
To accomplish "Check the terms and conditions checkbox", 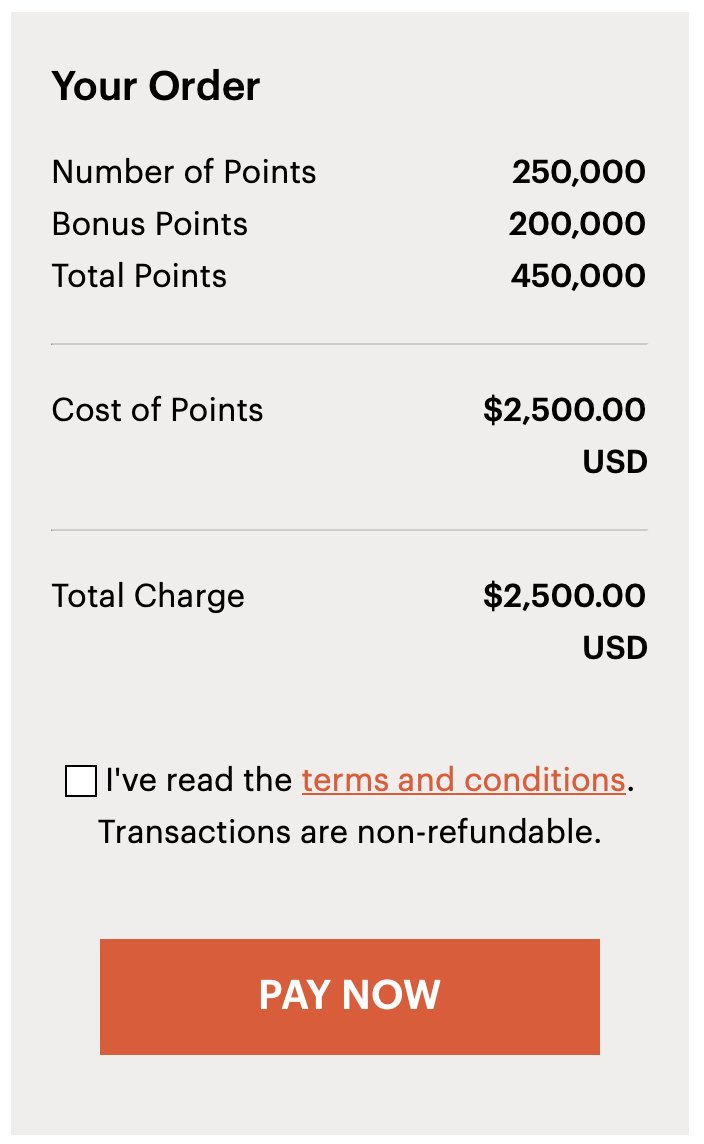I will (81, 781).
